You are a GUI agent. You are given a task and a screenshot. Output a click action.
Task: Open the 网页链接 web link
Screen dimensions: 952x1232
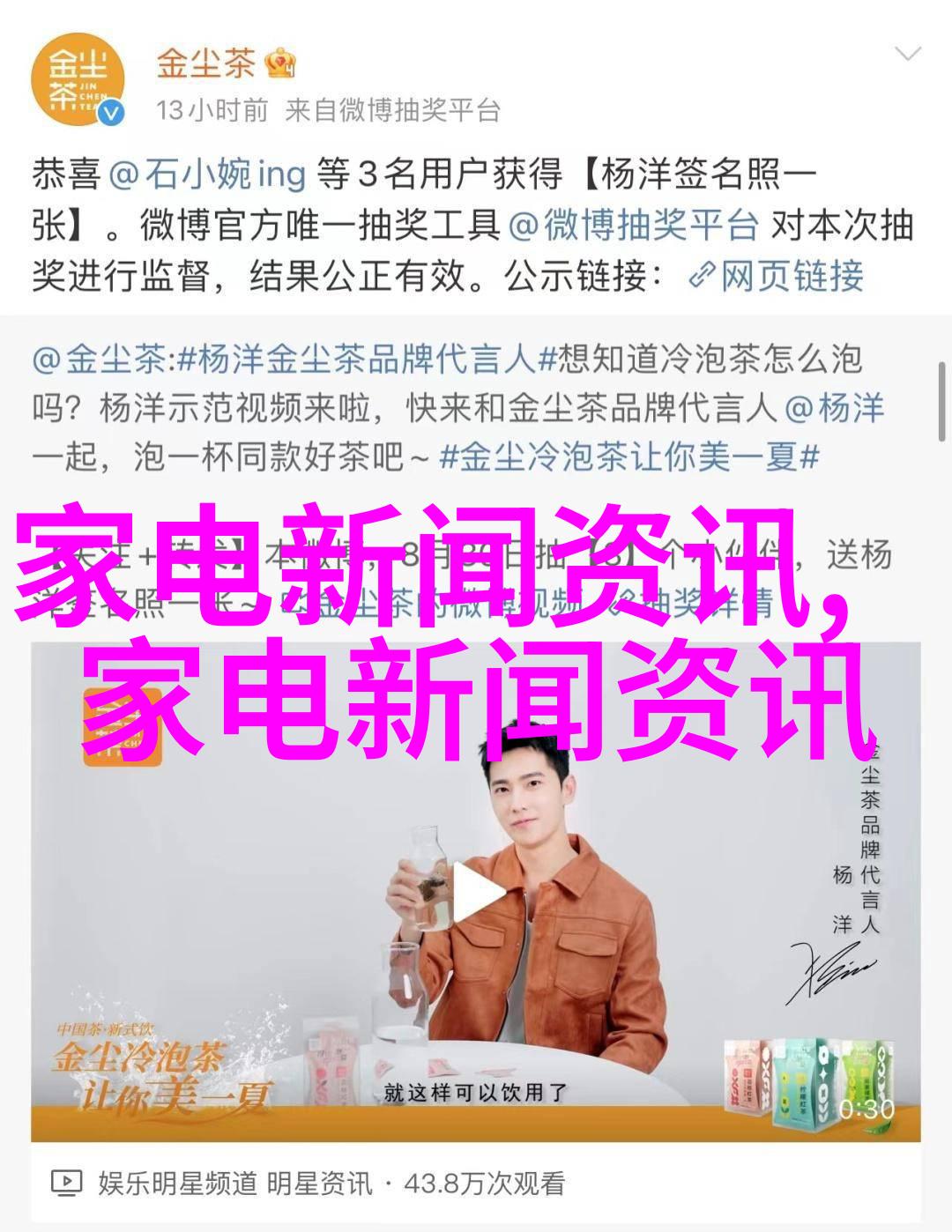pos(777,277)
